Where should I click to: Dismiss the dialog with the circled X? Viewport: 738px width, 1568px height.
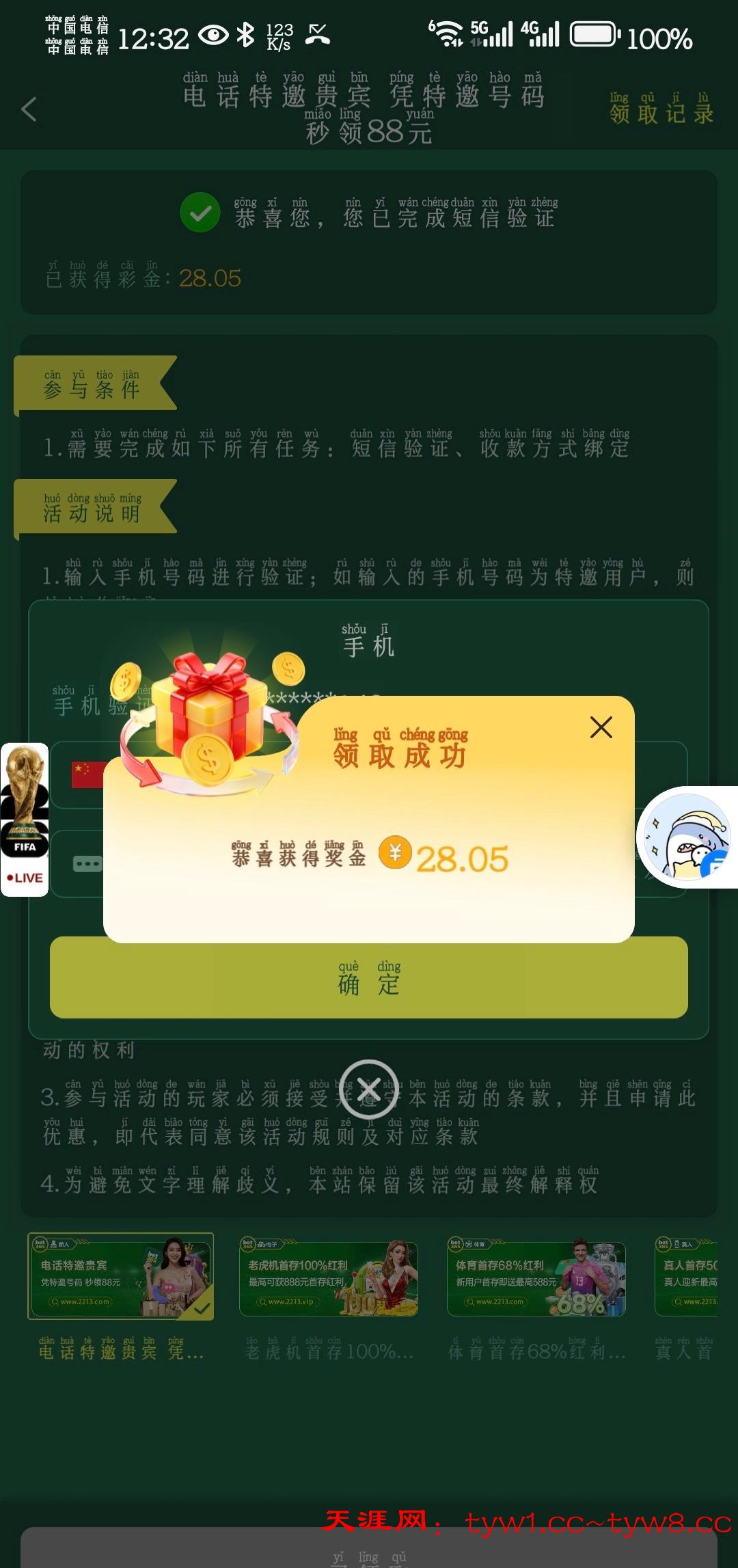[x=369, y=1084]
